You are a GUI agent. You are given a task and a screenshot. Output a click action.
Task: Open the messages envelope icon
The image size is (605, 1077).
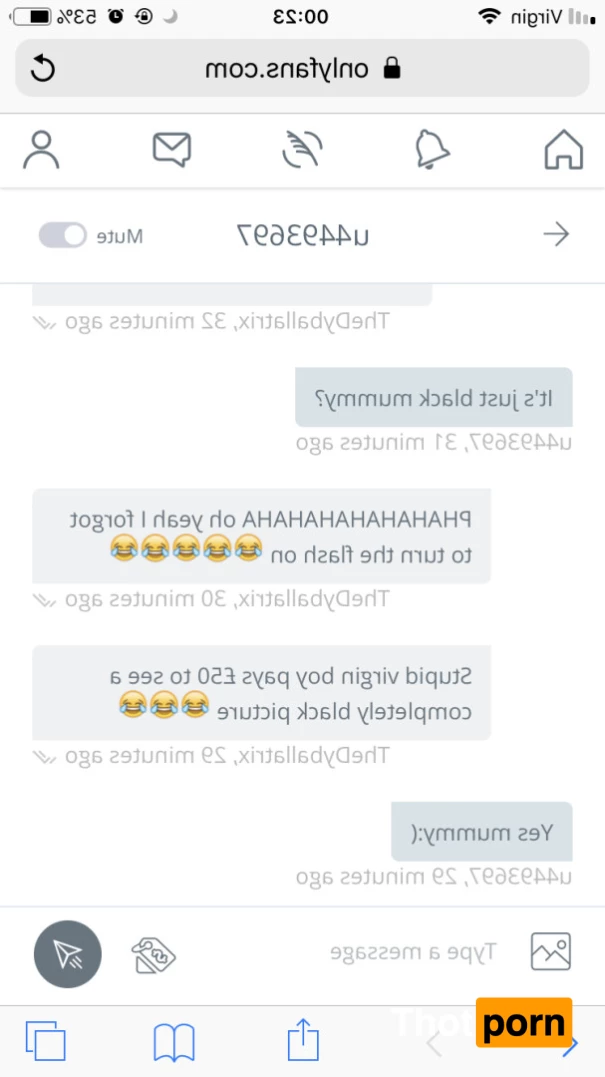(172, 150)
